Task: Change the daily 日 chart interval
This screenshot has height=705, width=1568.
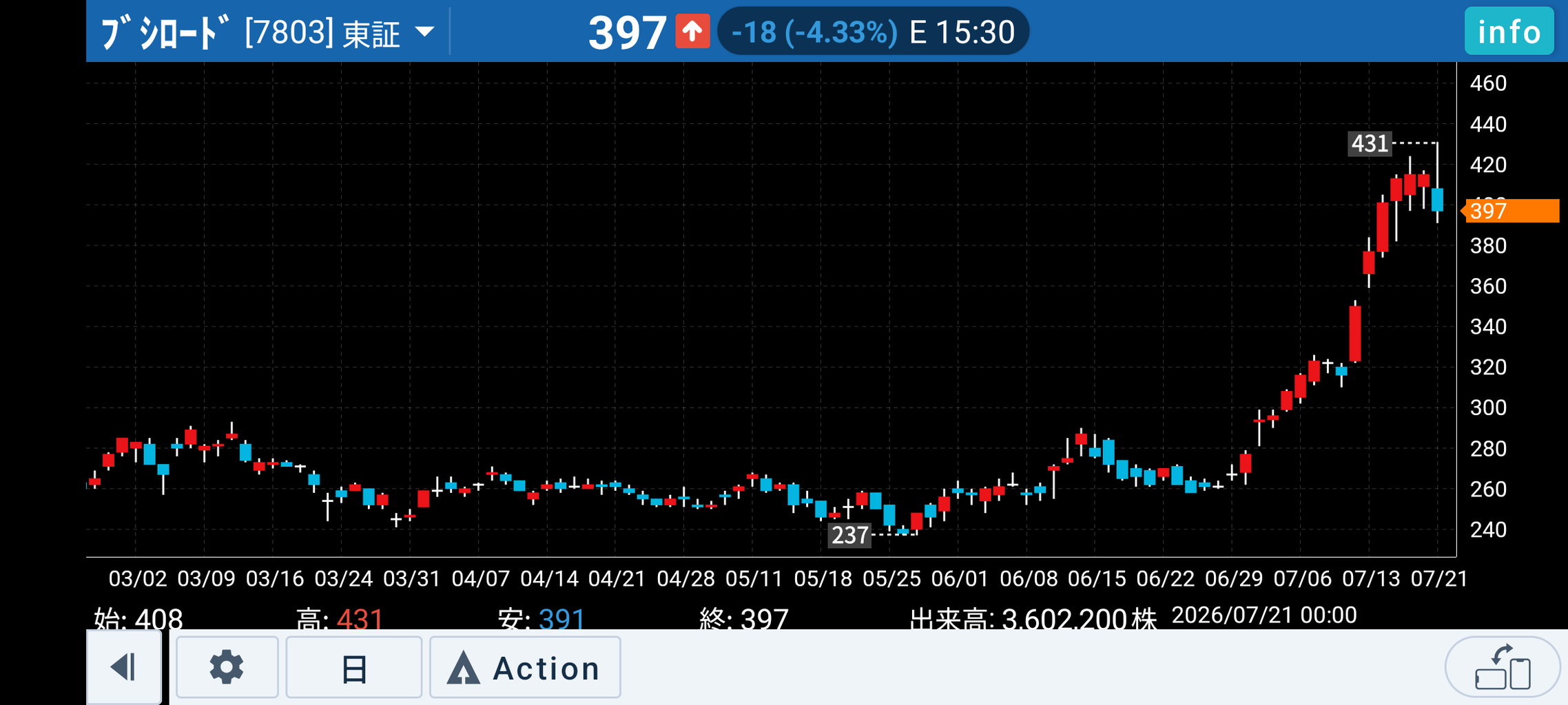Action: pos(354,667)
